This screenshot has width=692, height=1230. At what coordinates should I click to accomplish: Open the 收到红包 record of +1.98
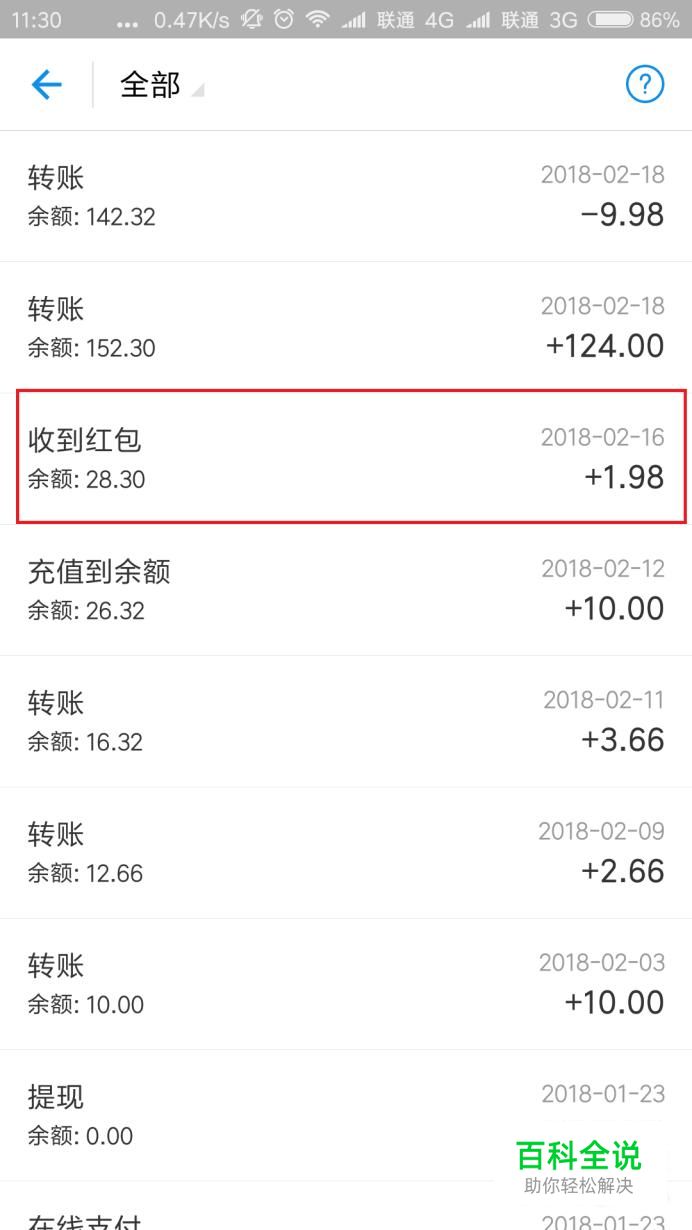click(346, 458)
